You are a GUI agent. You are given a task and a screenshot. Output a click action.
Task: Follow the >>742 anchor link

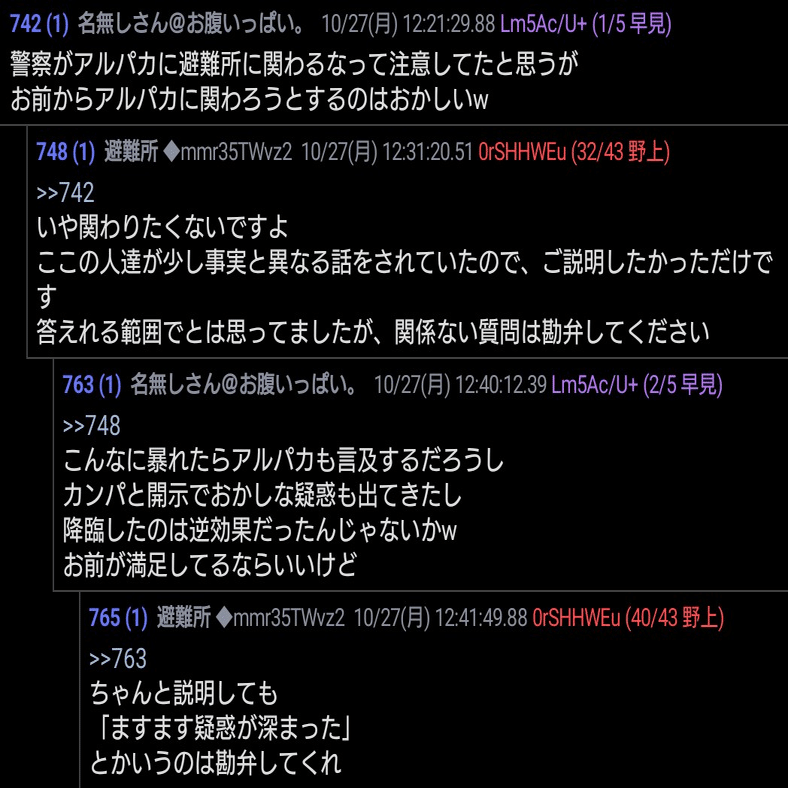(x=65, y=193)
